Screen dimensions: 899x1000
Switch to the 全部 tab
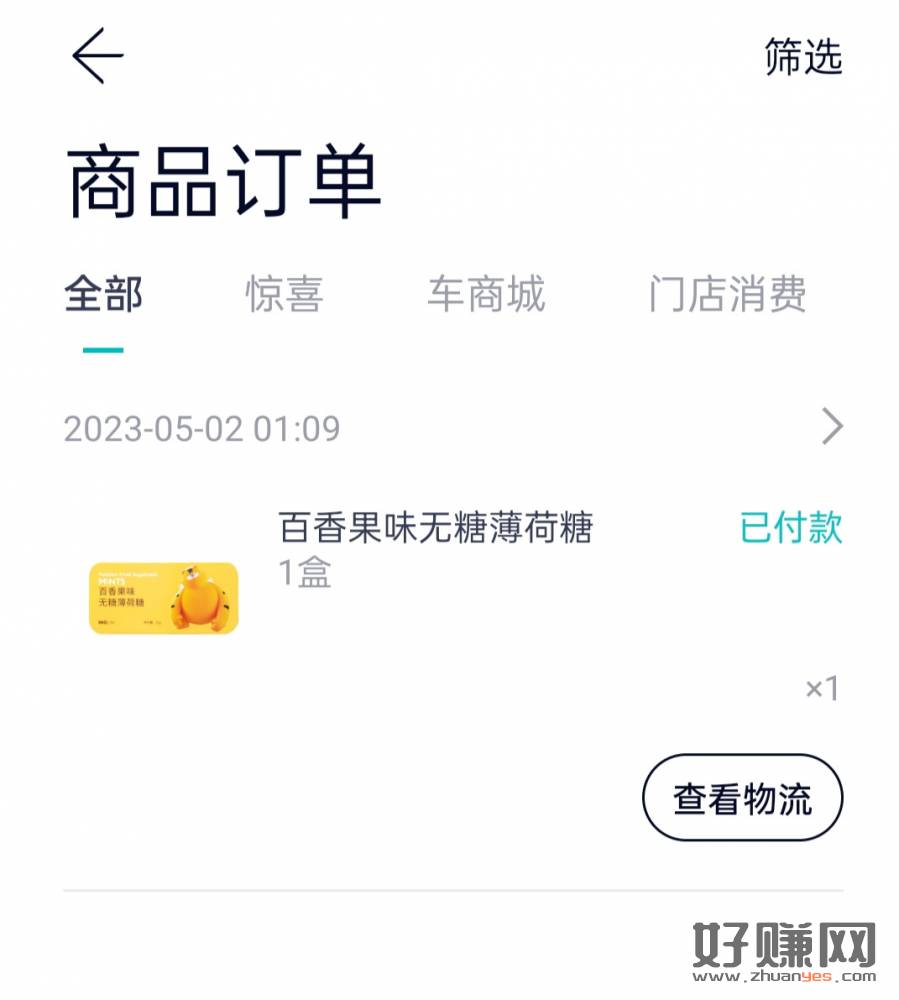tap(103, 295)
